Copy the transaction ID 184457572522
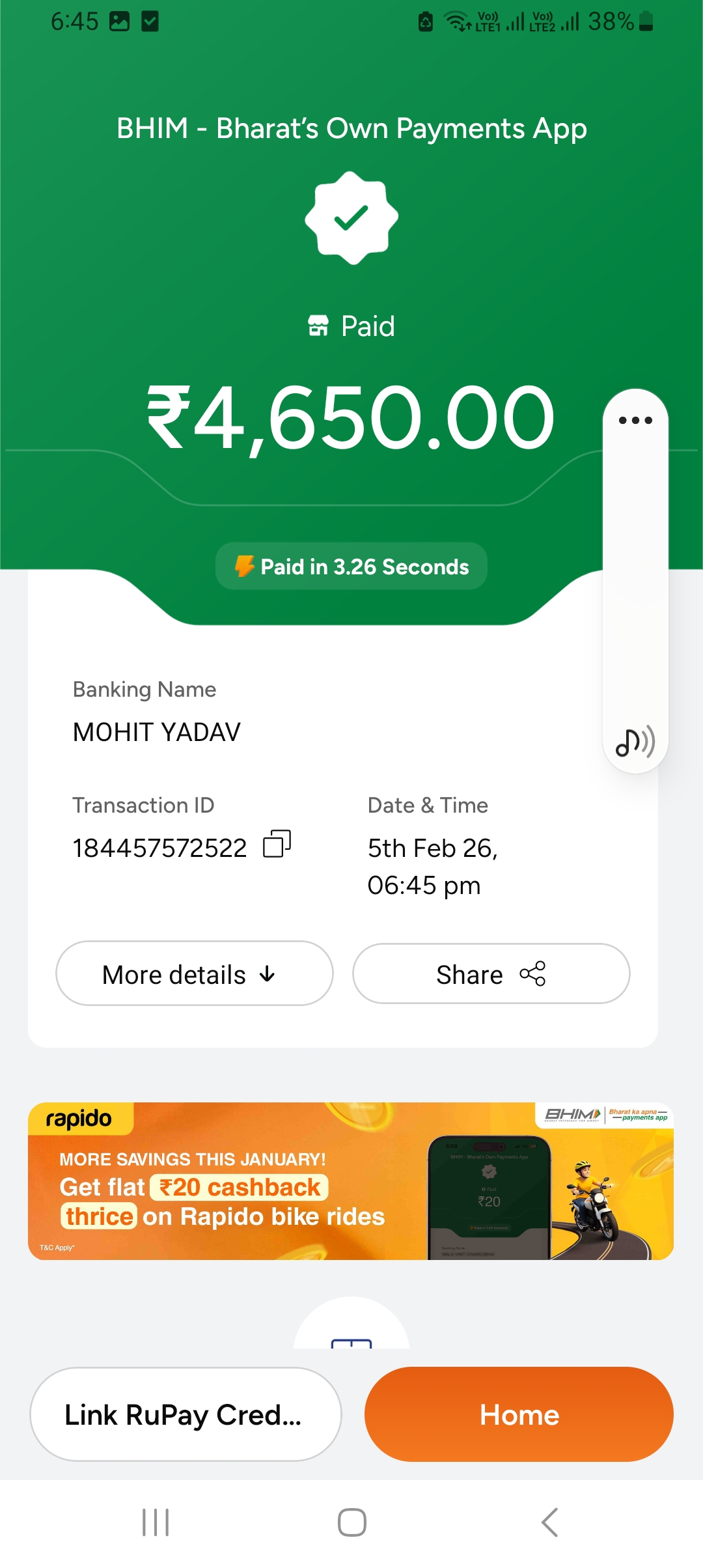The width and height of the screenshot is (703, 1568). (277, 845)
